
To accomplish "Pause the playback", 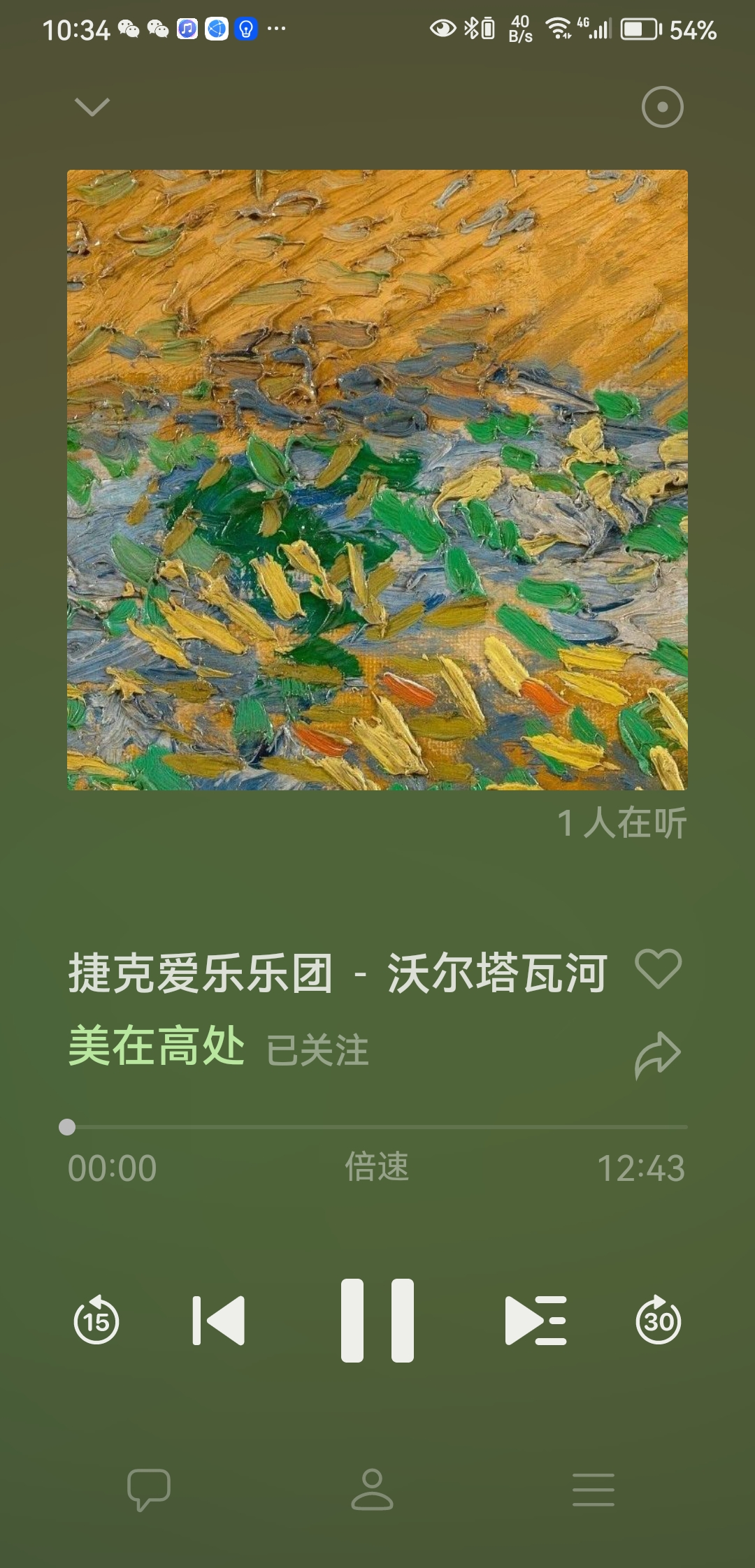I will pos(377,1321).
